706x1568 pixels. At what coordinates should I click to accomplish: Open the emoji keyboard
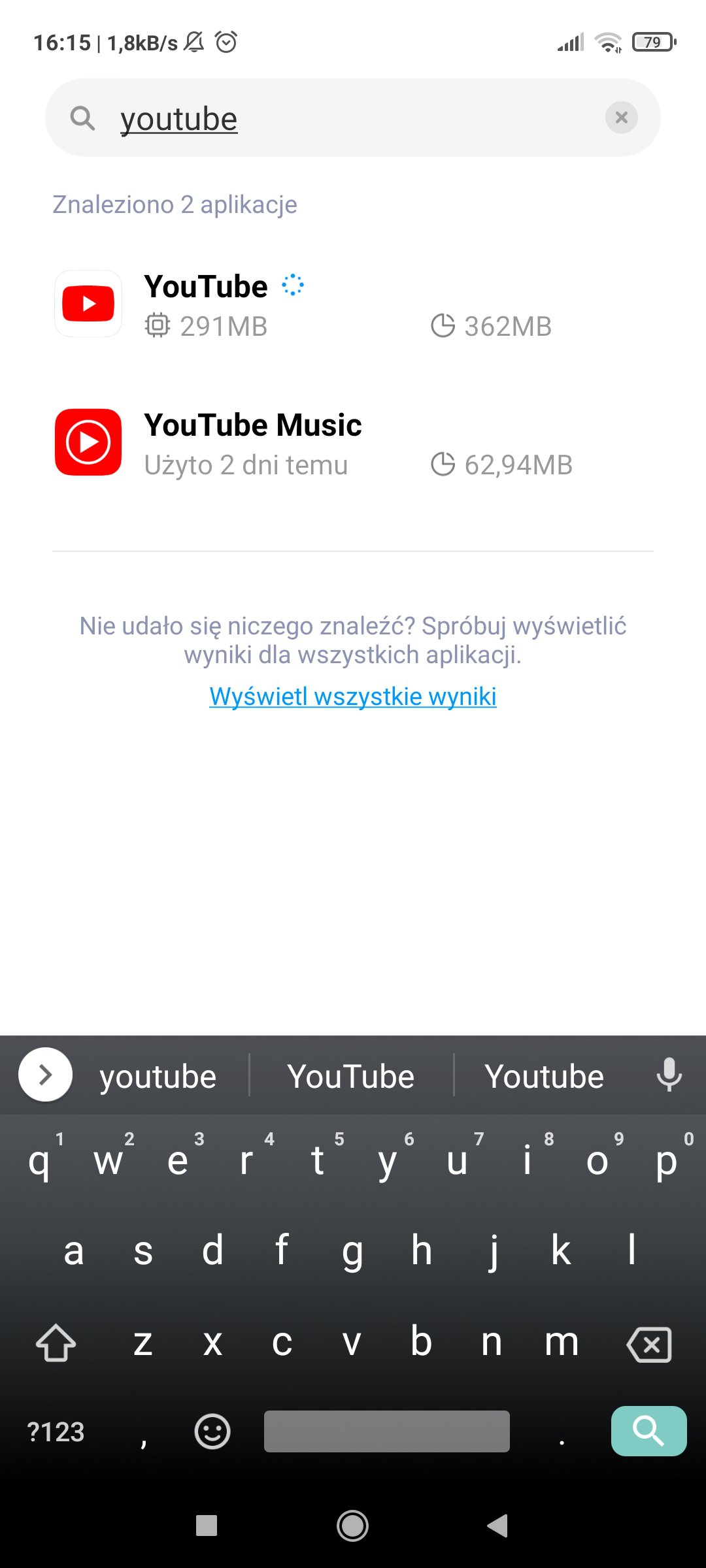click(212, 1431)
